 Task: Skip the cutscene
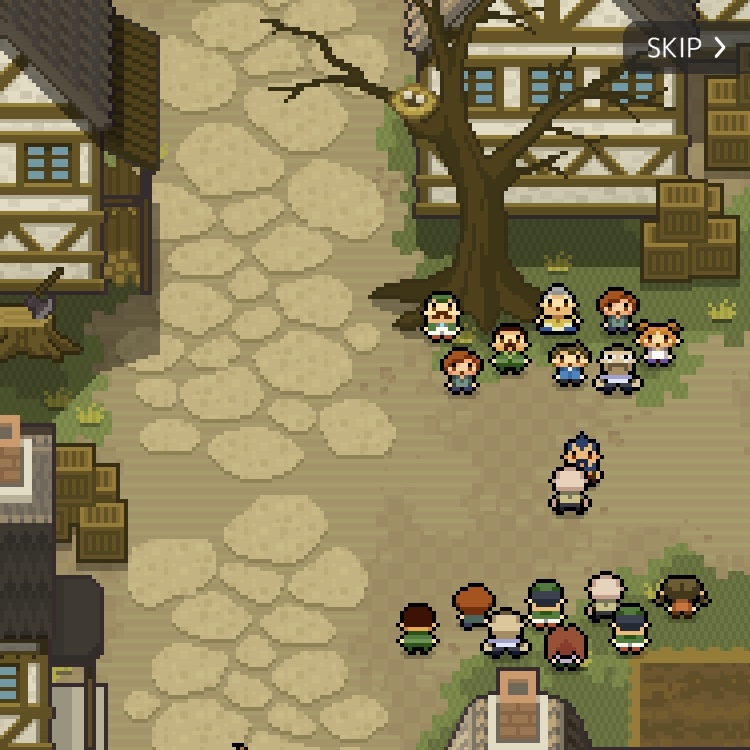click(x=686, y=47)
